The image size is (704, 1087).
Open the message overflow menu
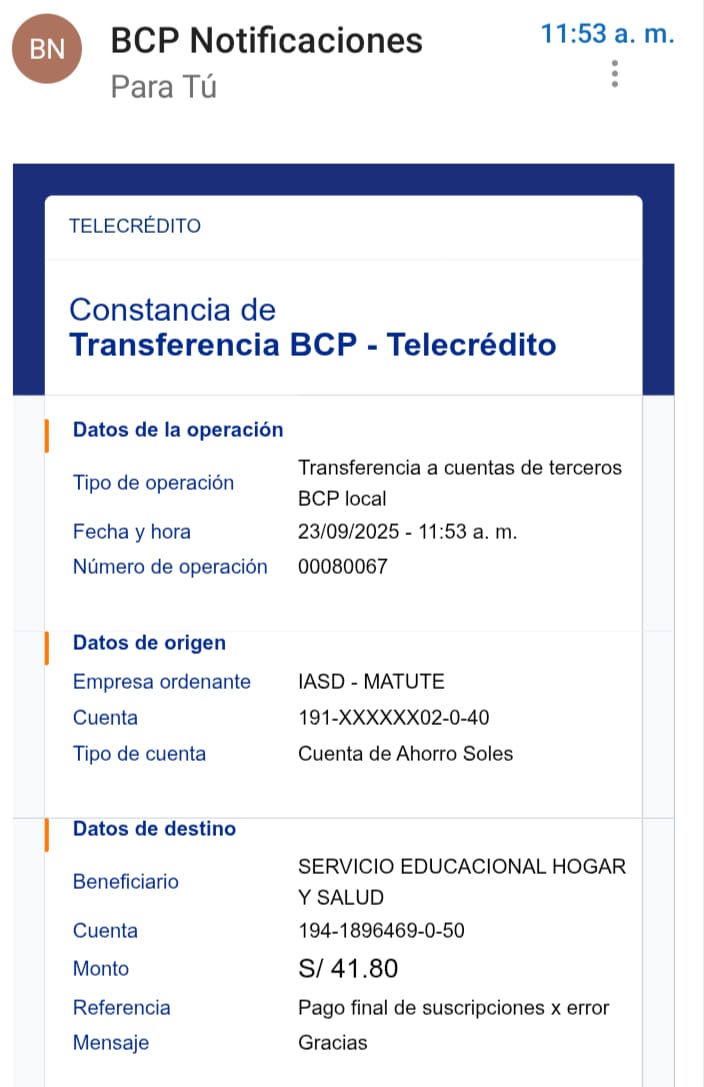[x=614, y=74]
